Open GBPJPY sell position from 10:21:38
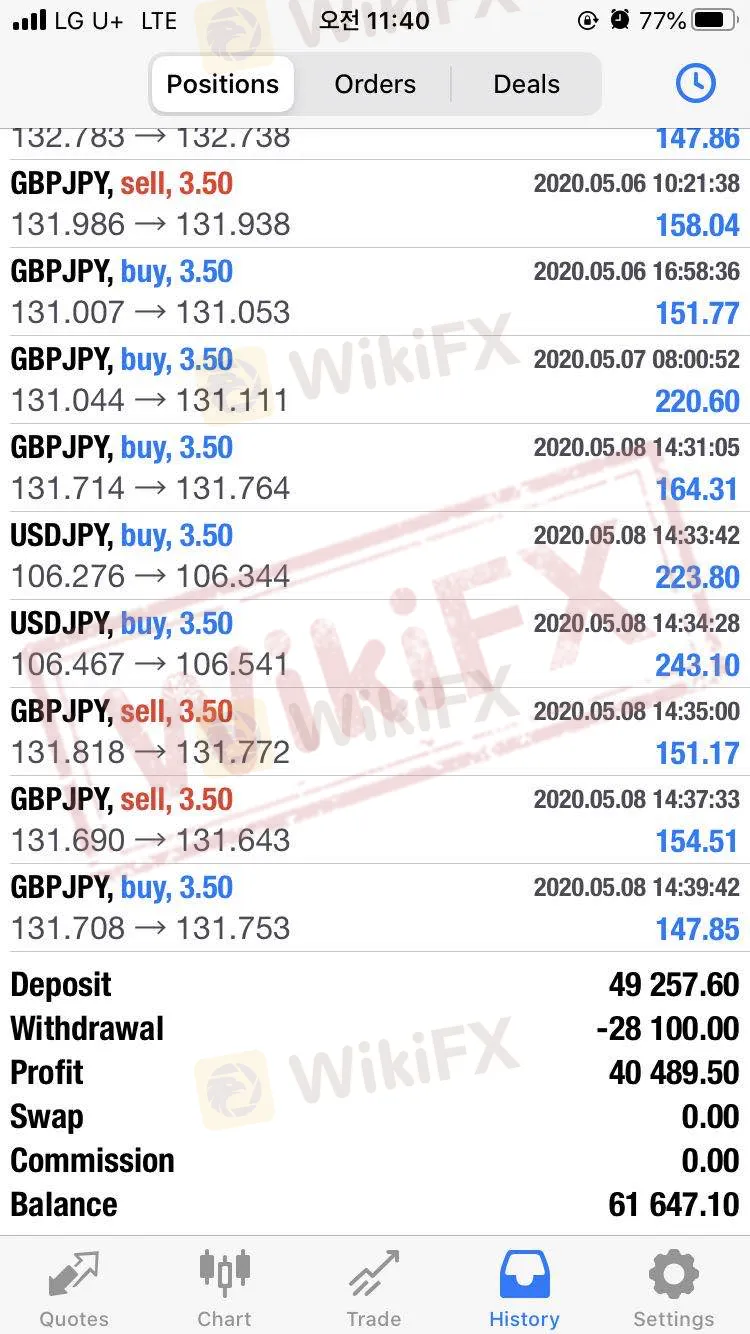 point(375,204)
